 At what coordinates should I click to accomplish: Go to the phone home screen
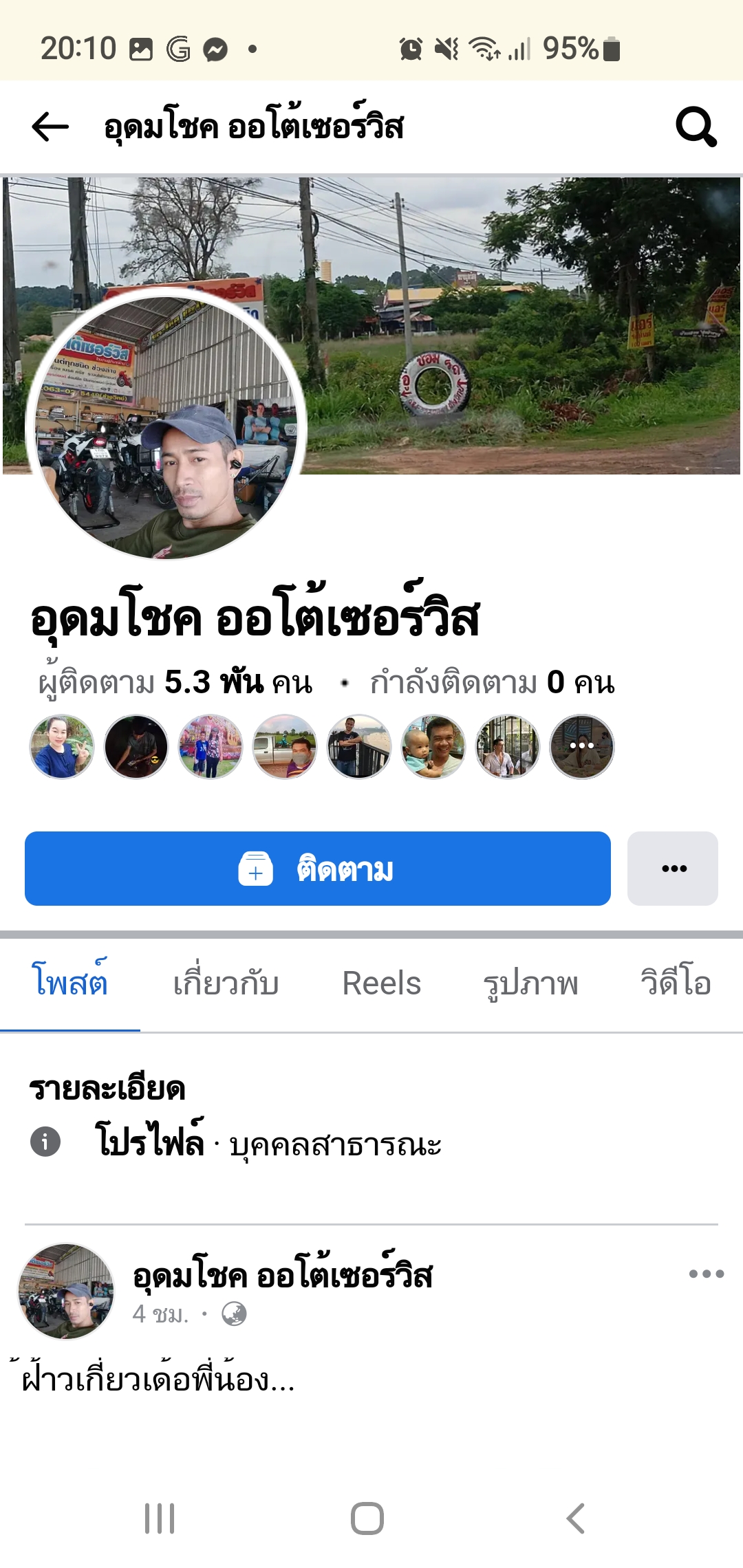367,1518
